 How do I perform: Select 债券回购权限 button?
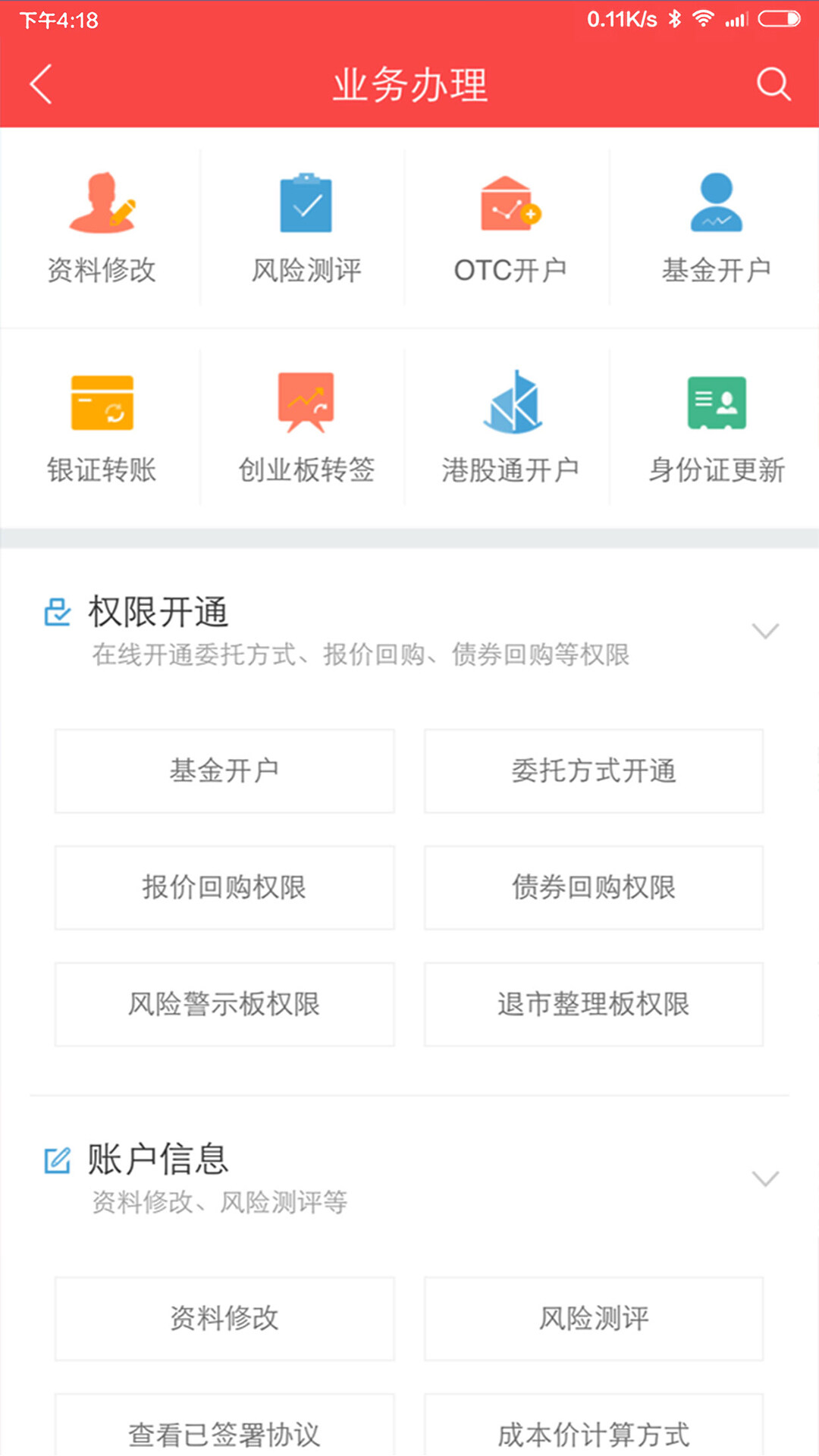(594, 888)
